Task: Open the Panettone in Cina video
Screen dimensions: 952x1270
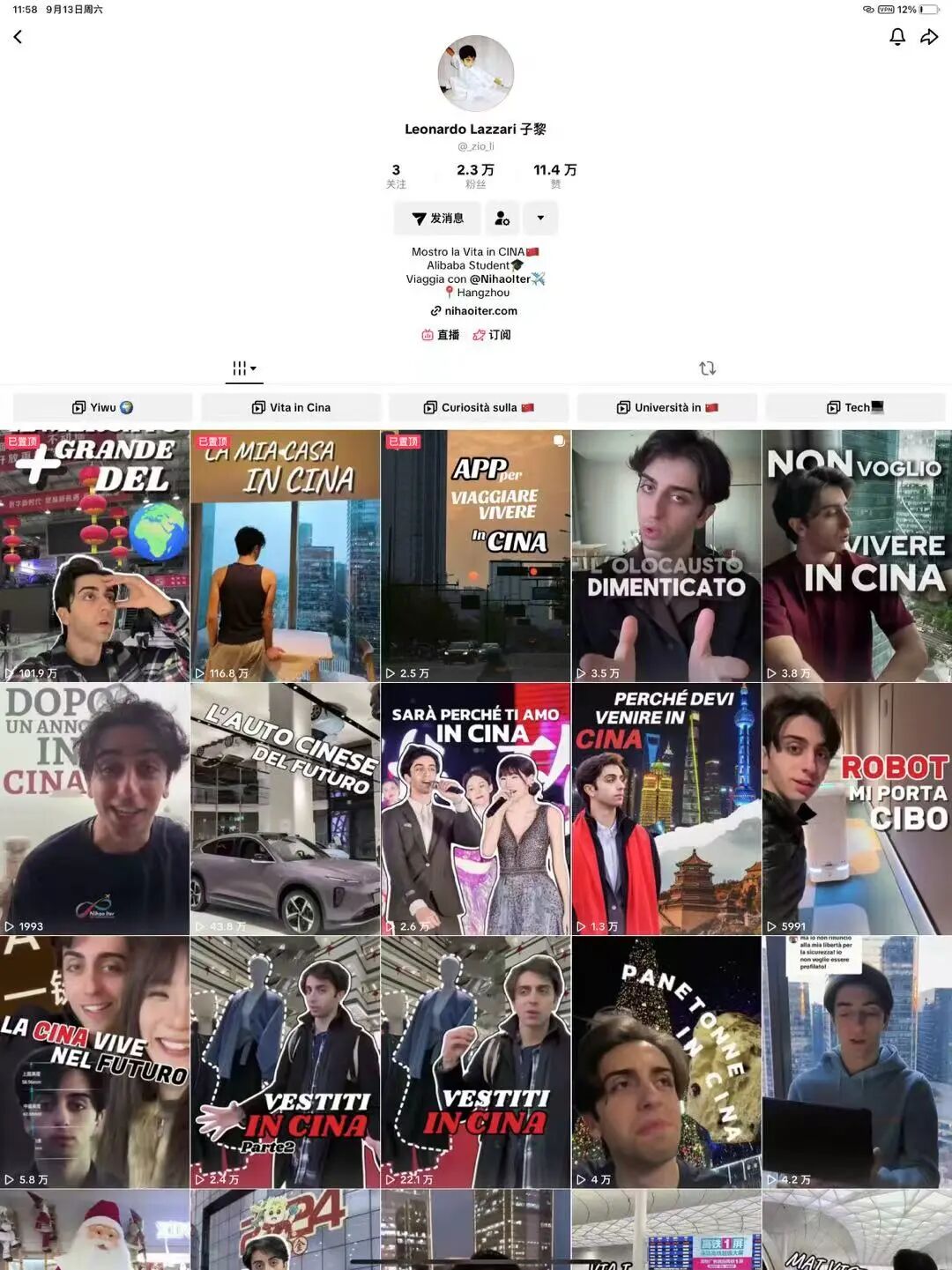Action: point(666,1061)
